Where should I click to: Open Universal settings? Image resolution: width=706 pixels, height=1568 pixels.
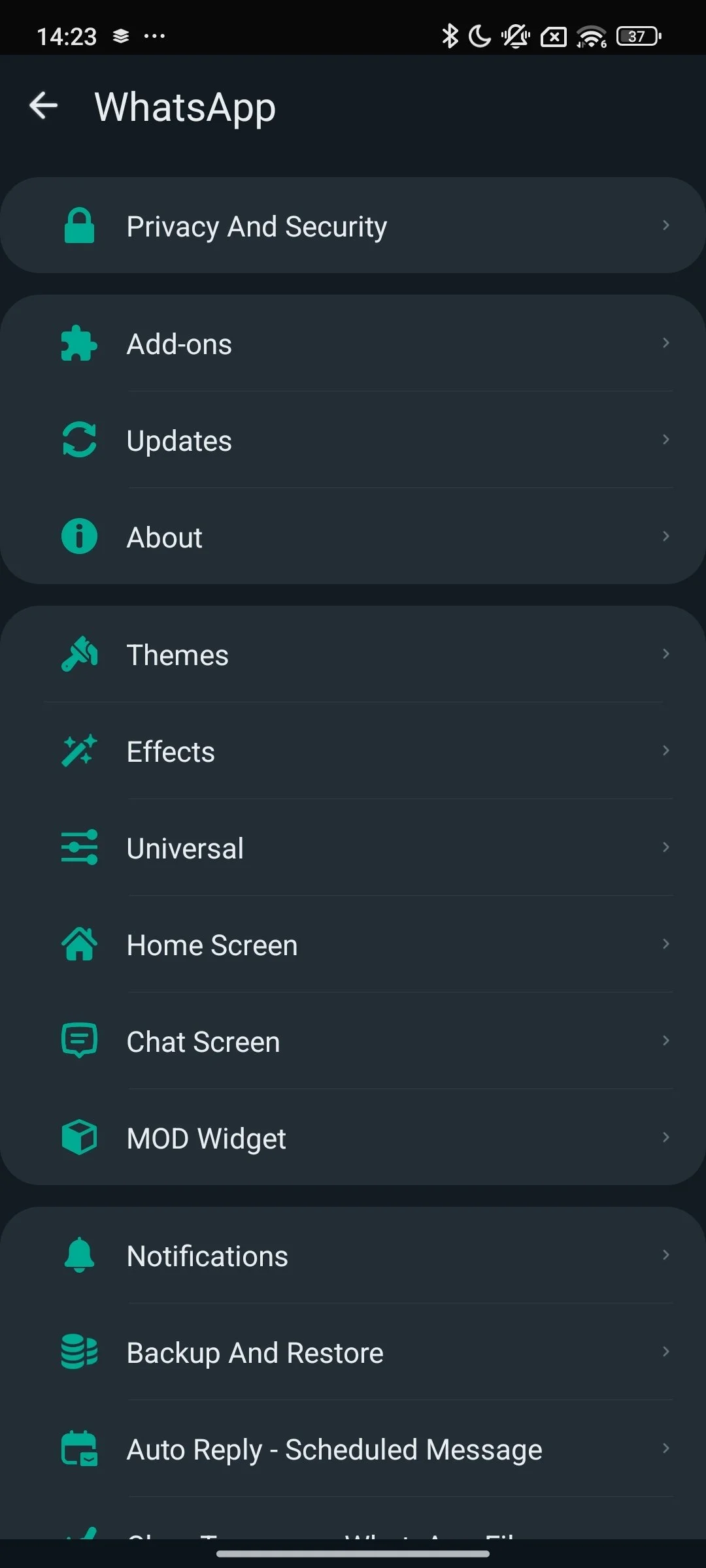click(x=353, y=848)
